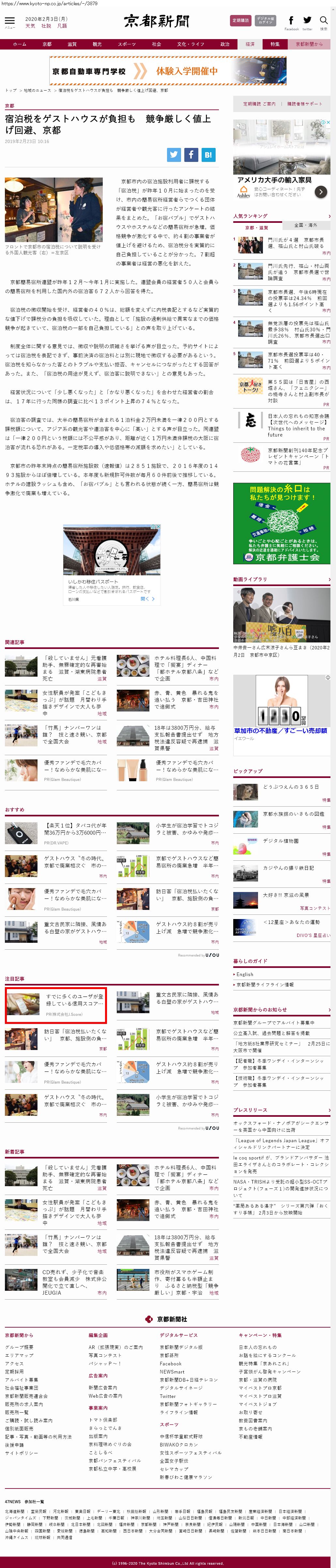Open the 京都弁護士会 advertisement banner

click(x=281, y=524)
